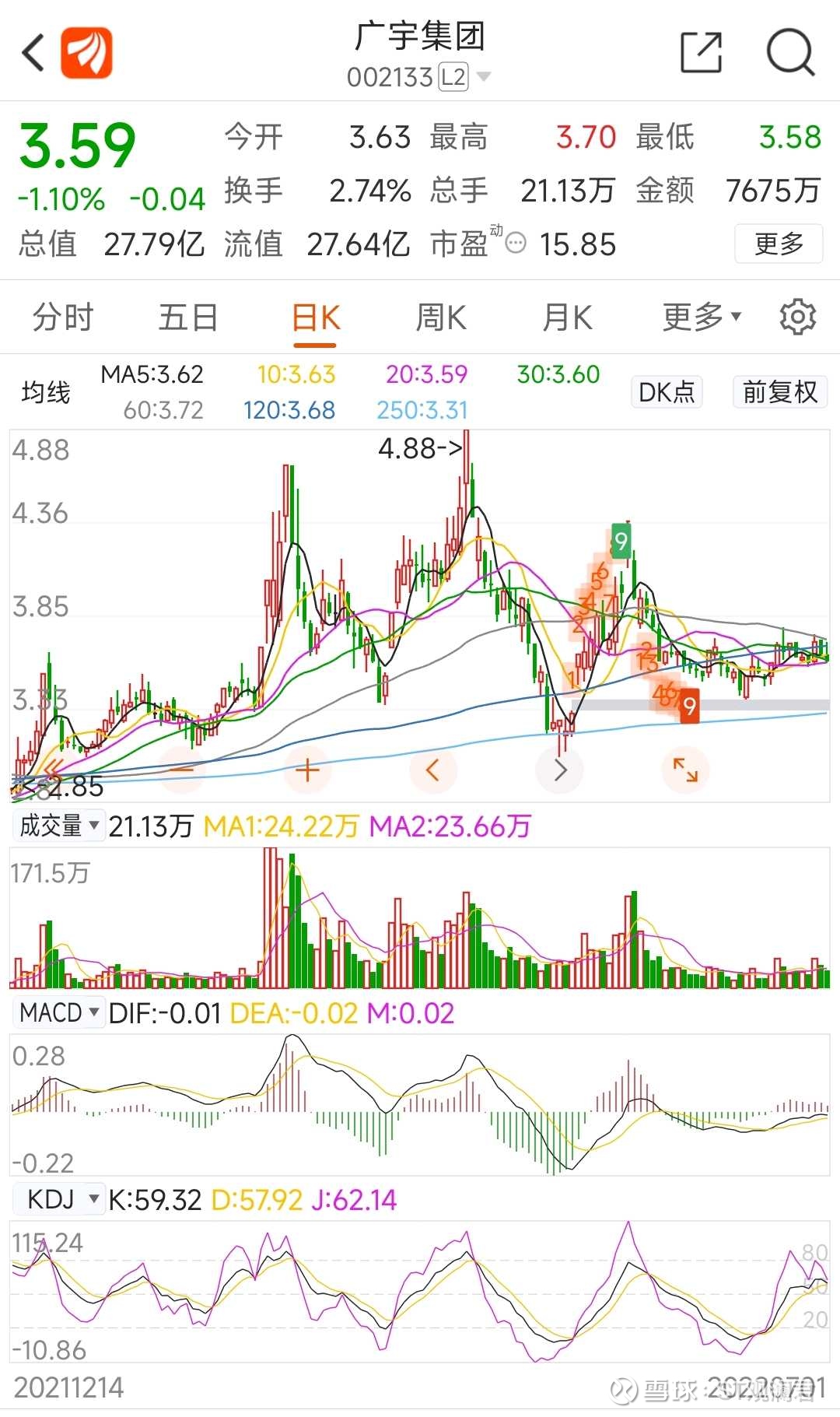Move chart right with the forward arrow

(x=560, y=770)
